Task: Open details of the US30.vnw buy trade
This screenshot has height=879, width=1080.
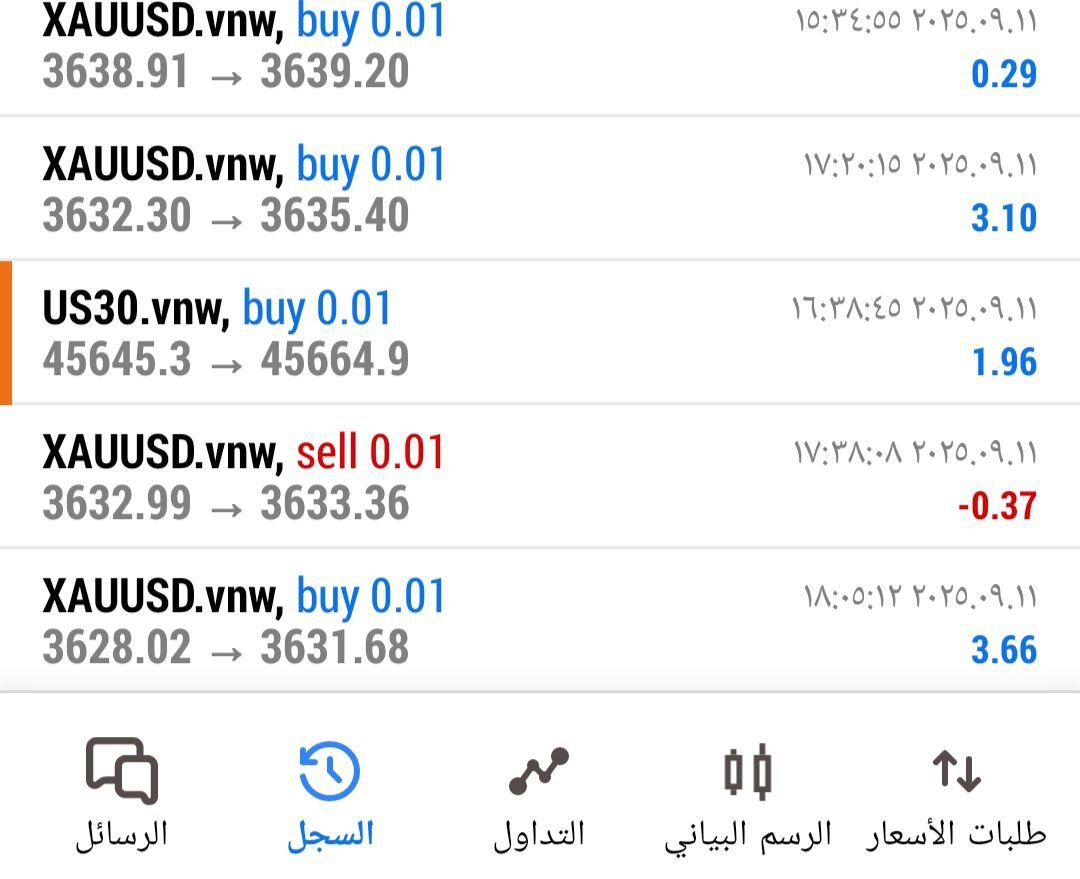Action: [540, 334]
